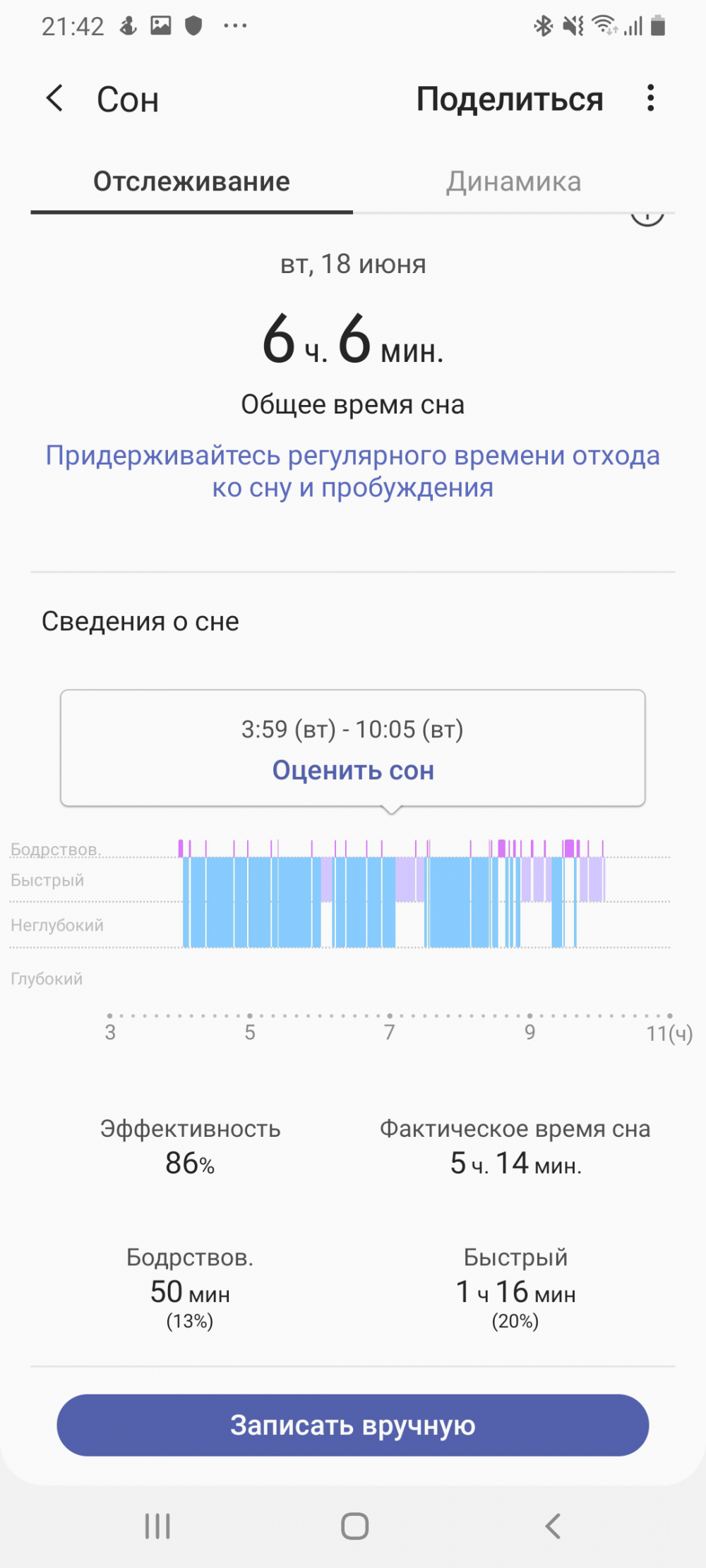This screenshot has height=1568, width=706.
Task: Go back from the Сон screen
Action: (55, 99)
